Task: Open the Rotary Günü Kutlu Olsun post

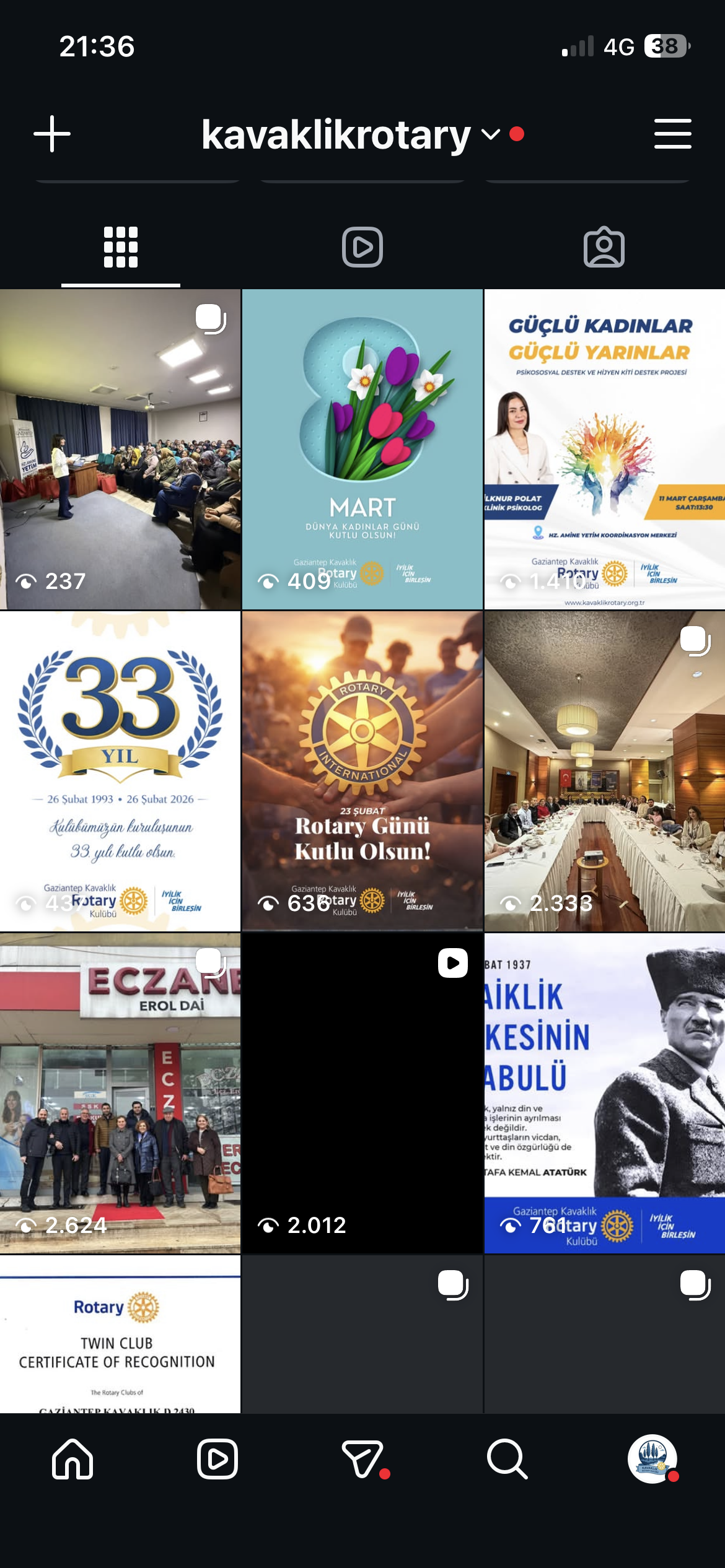Action: point(362,771)
